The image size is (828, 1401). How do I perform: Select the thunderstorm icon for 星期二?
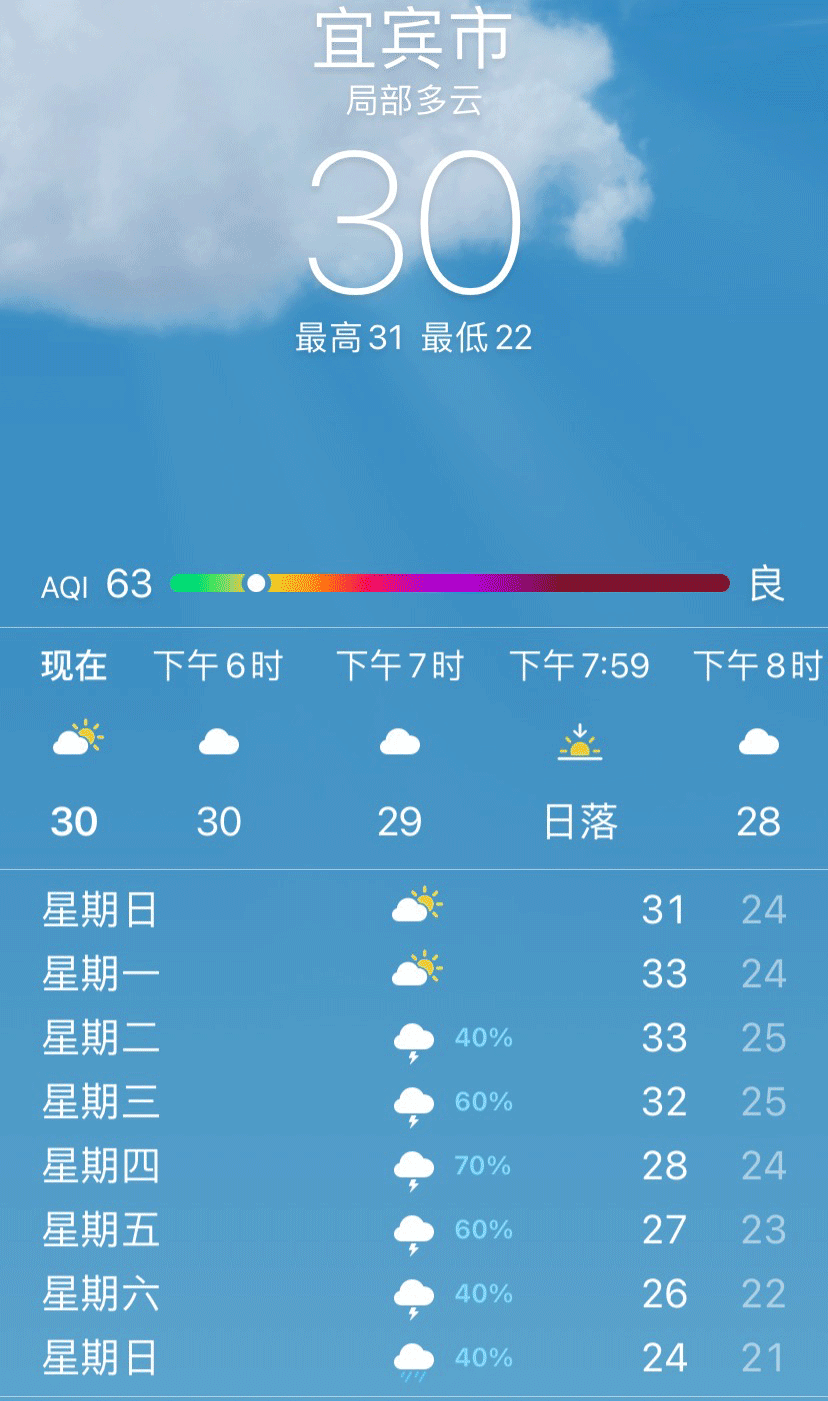click(413, 1038)
